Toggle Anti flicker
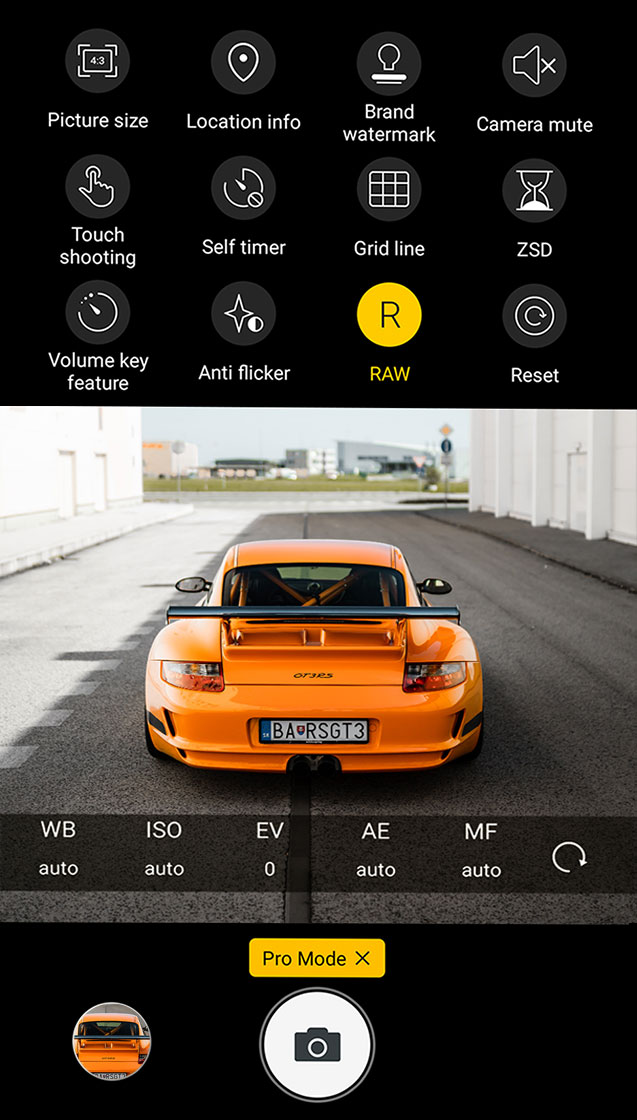The image size is (637, 1120). coord(243,314)
